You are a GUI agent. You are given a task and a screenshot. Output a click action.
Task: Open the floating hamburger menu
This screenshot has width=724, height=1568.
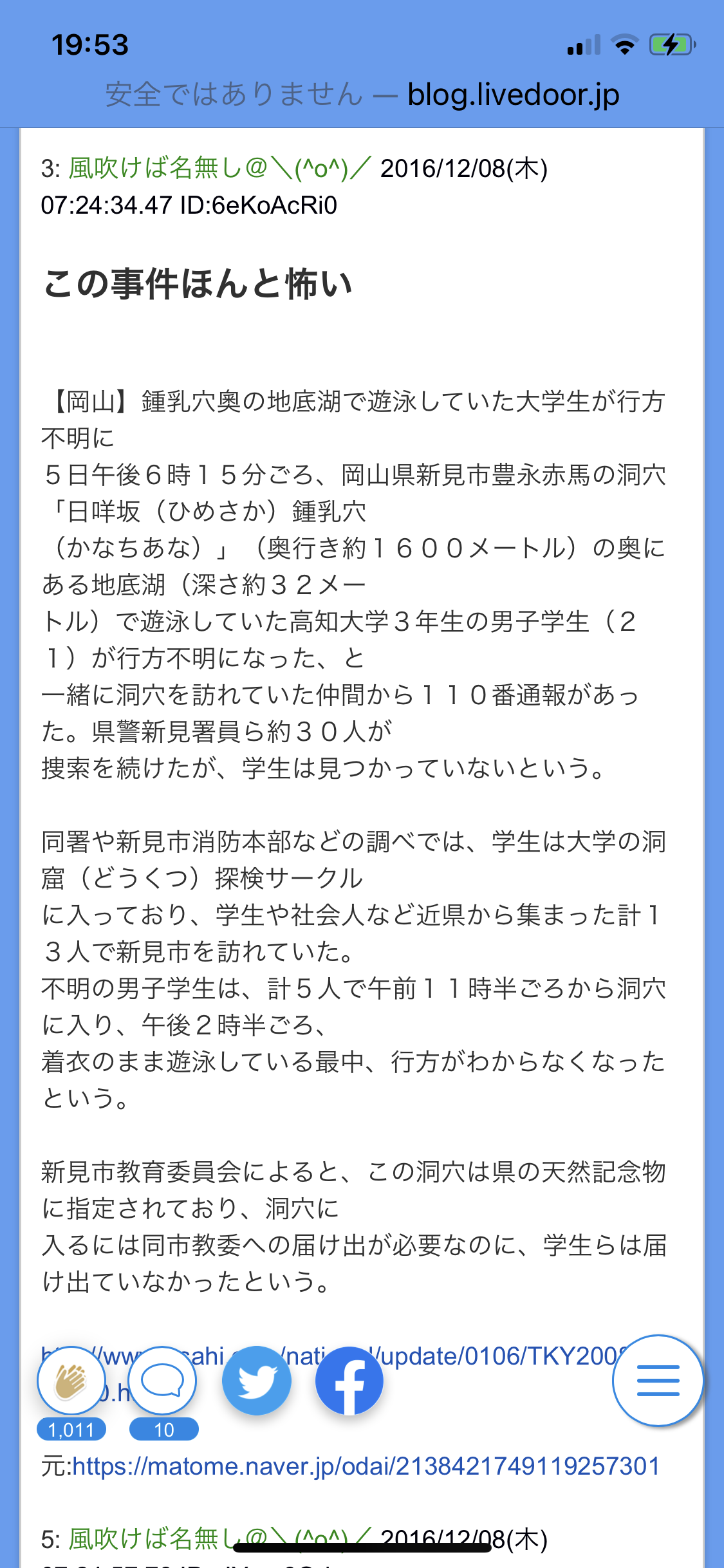point(658,1380)
